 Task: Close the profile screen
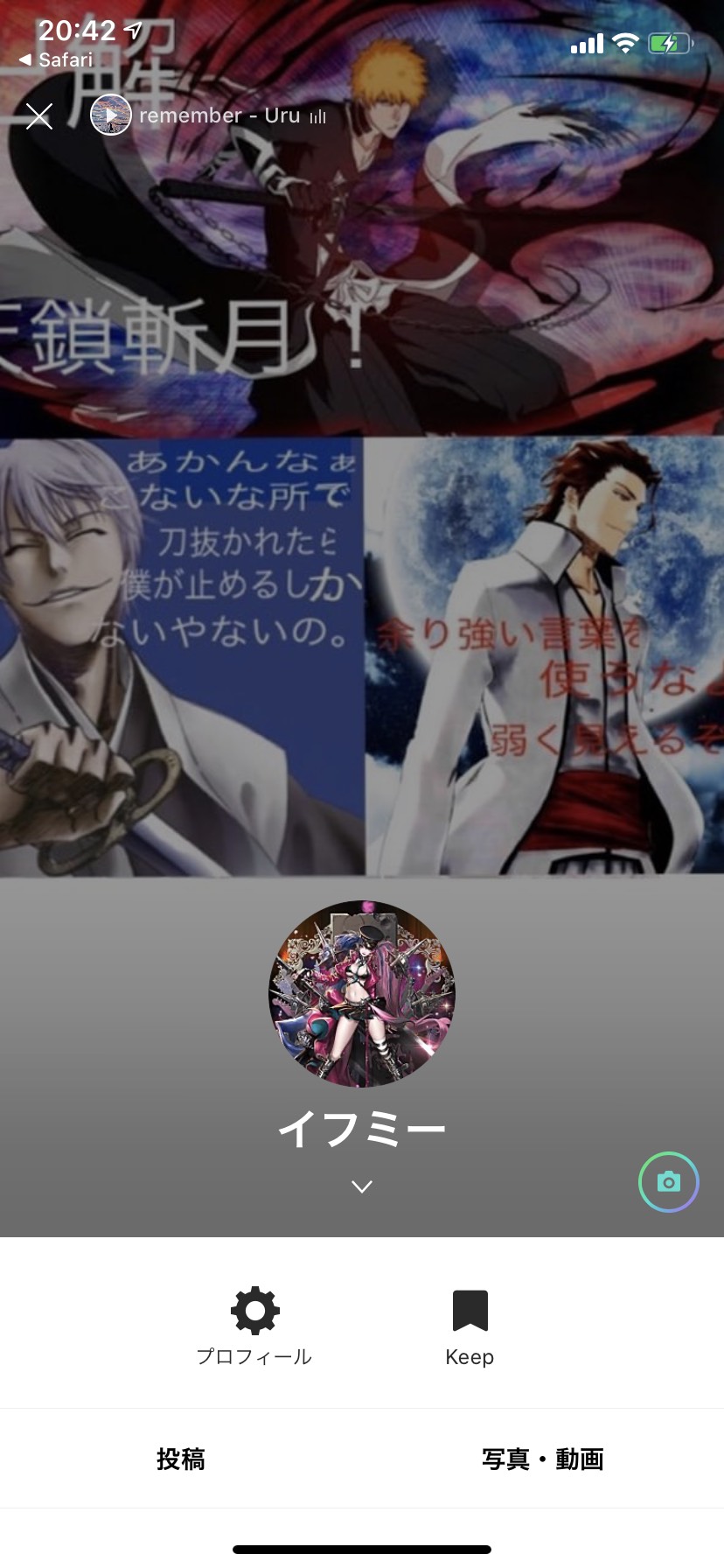39,115
